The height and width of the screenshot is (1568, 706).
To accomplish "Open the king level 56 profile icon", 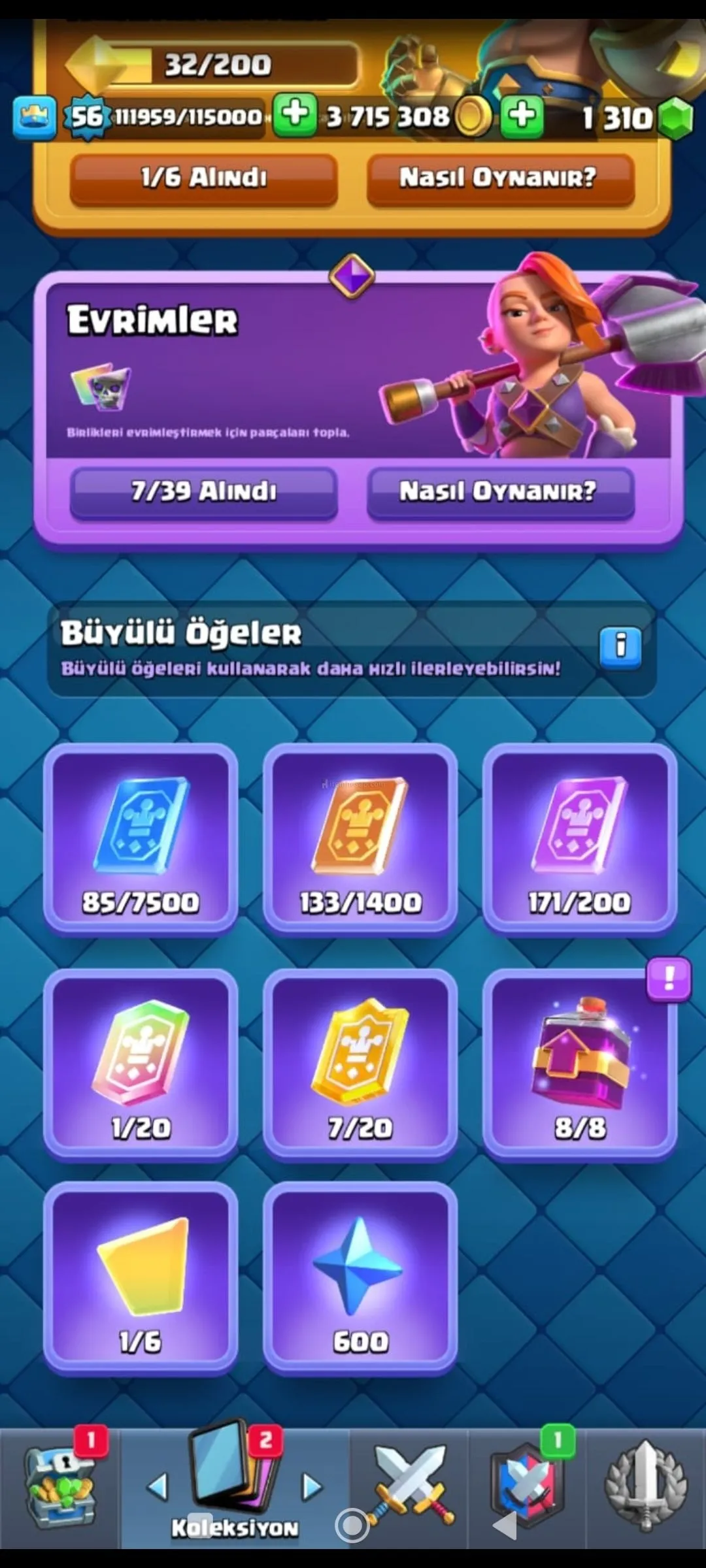I will (86, 117).
